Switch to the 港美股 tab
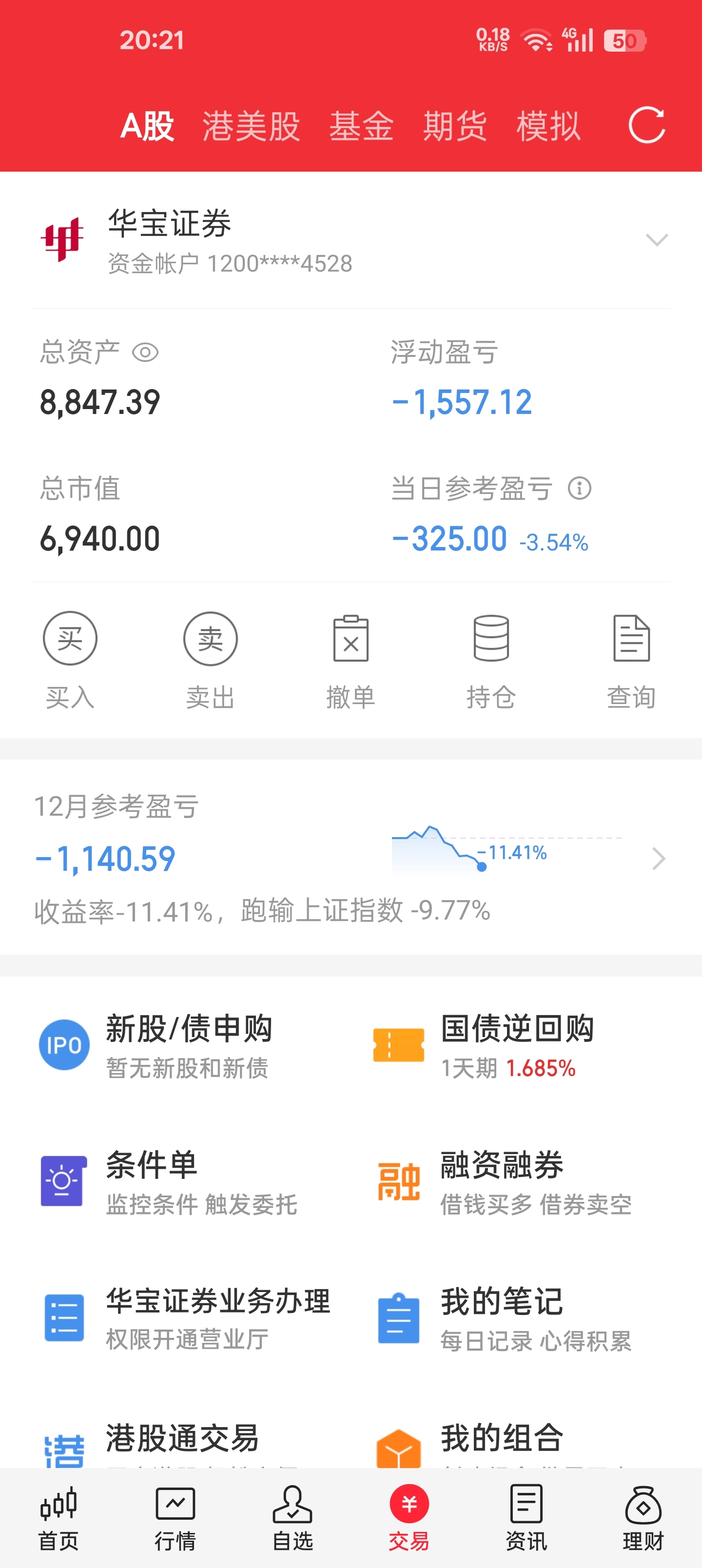The height and width of the screenshot is (1568, 702). pyautogui.click(x=251, y=126)
